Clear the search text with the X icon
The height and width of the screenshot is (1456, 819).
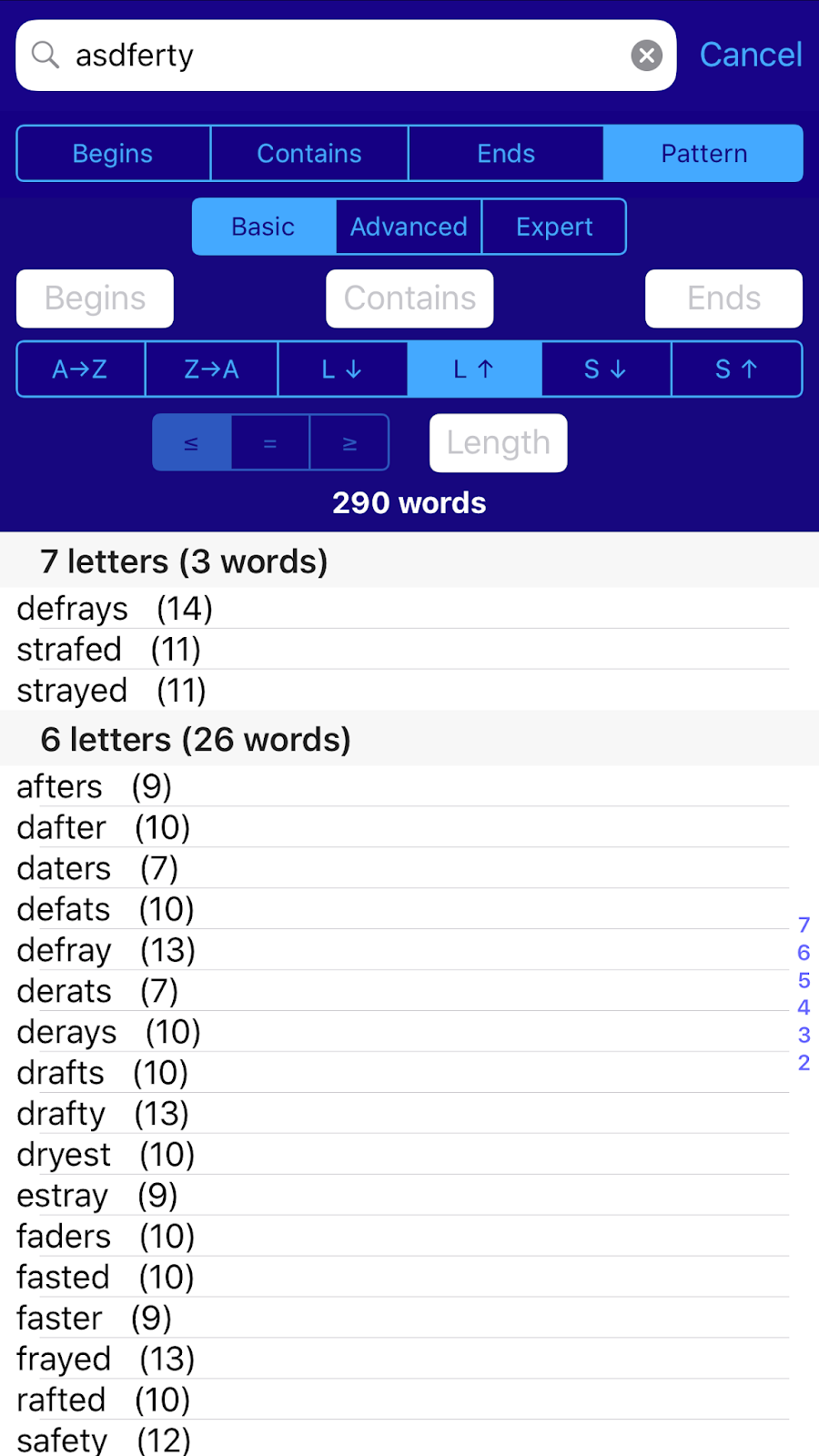pos(646,56)
